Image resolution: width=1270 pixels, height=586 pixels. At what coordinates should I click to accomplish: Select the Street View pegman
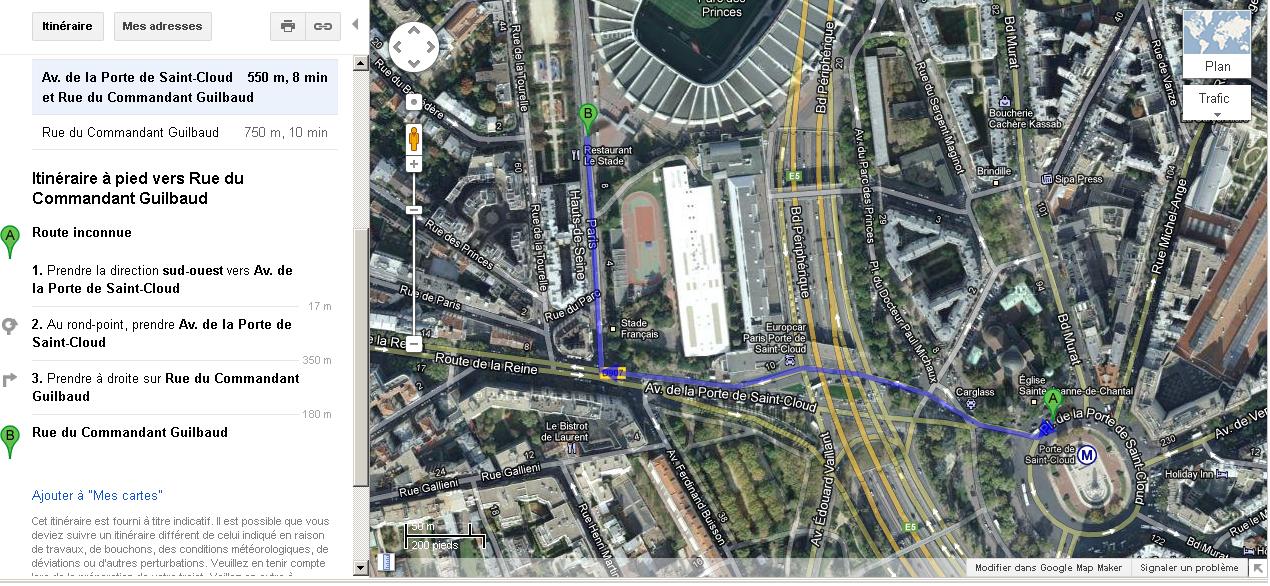tap(413, 139)
